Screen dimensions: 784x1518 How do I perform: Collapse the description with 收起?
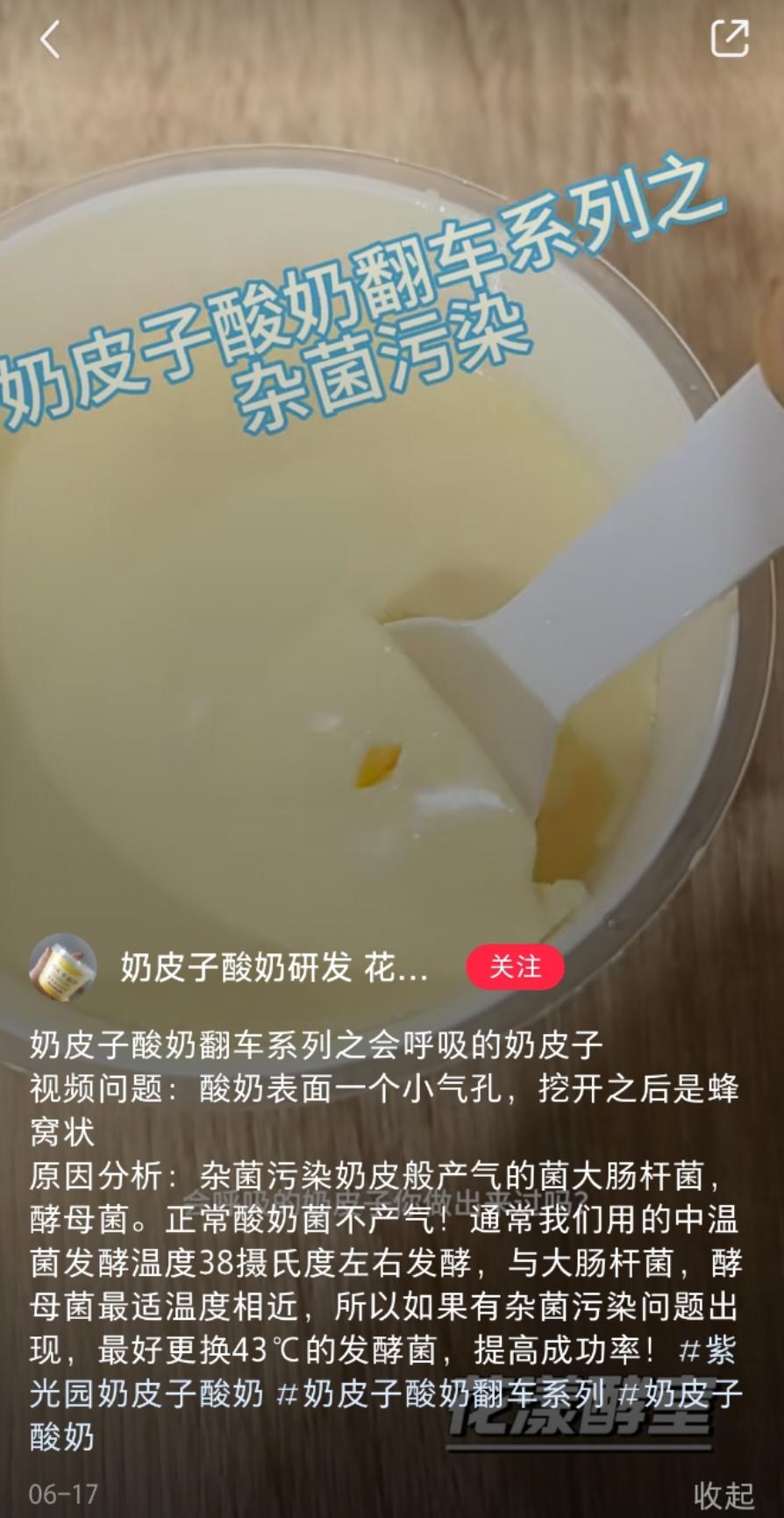(723, 1493)
